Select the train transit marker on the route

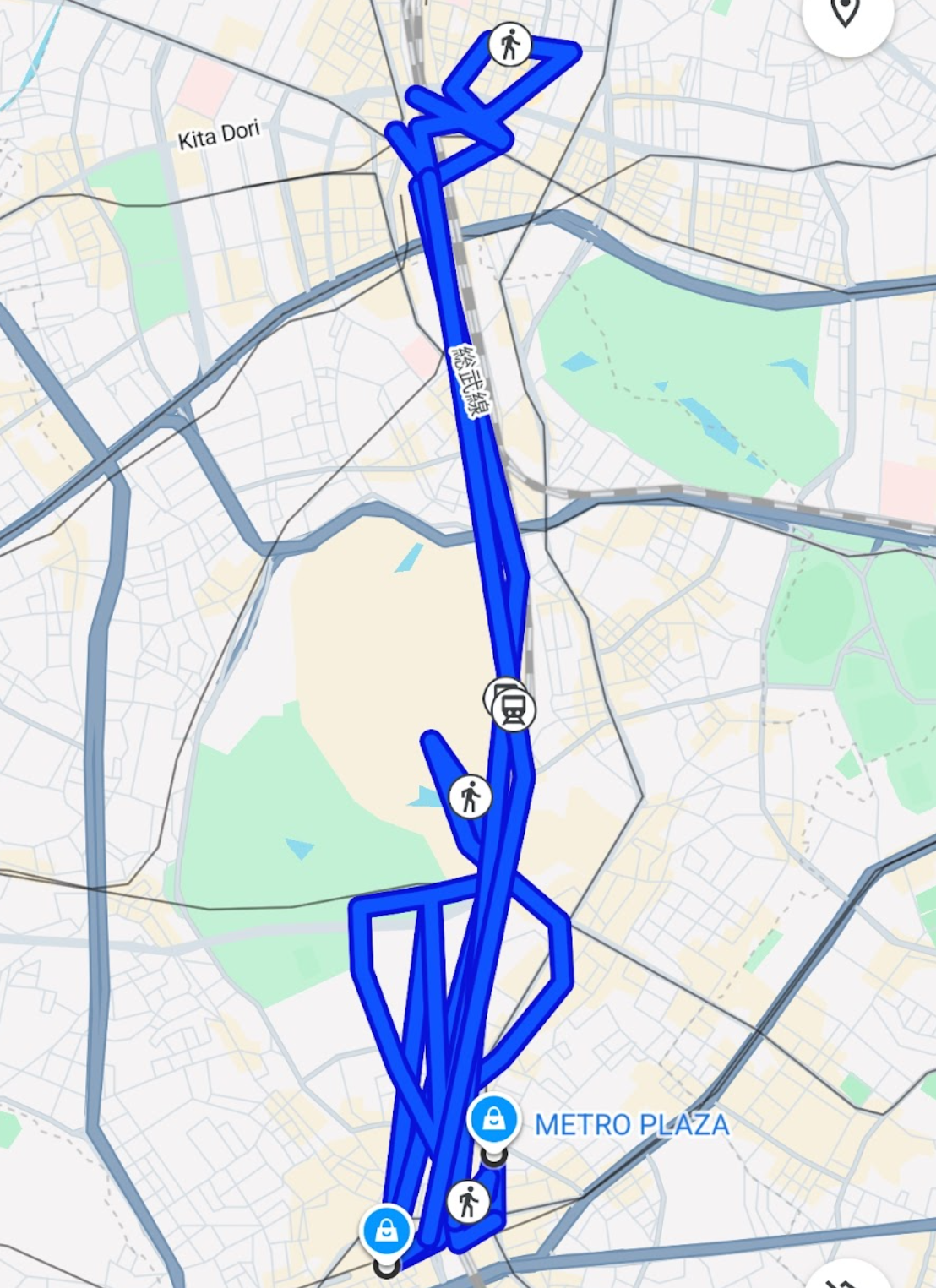click(x=513, y=709)
